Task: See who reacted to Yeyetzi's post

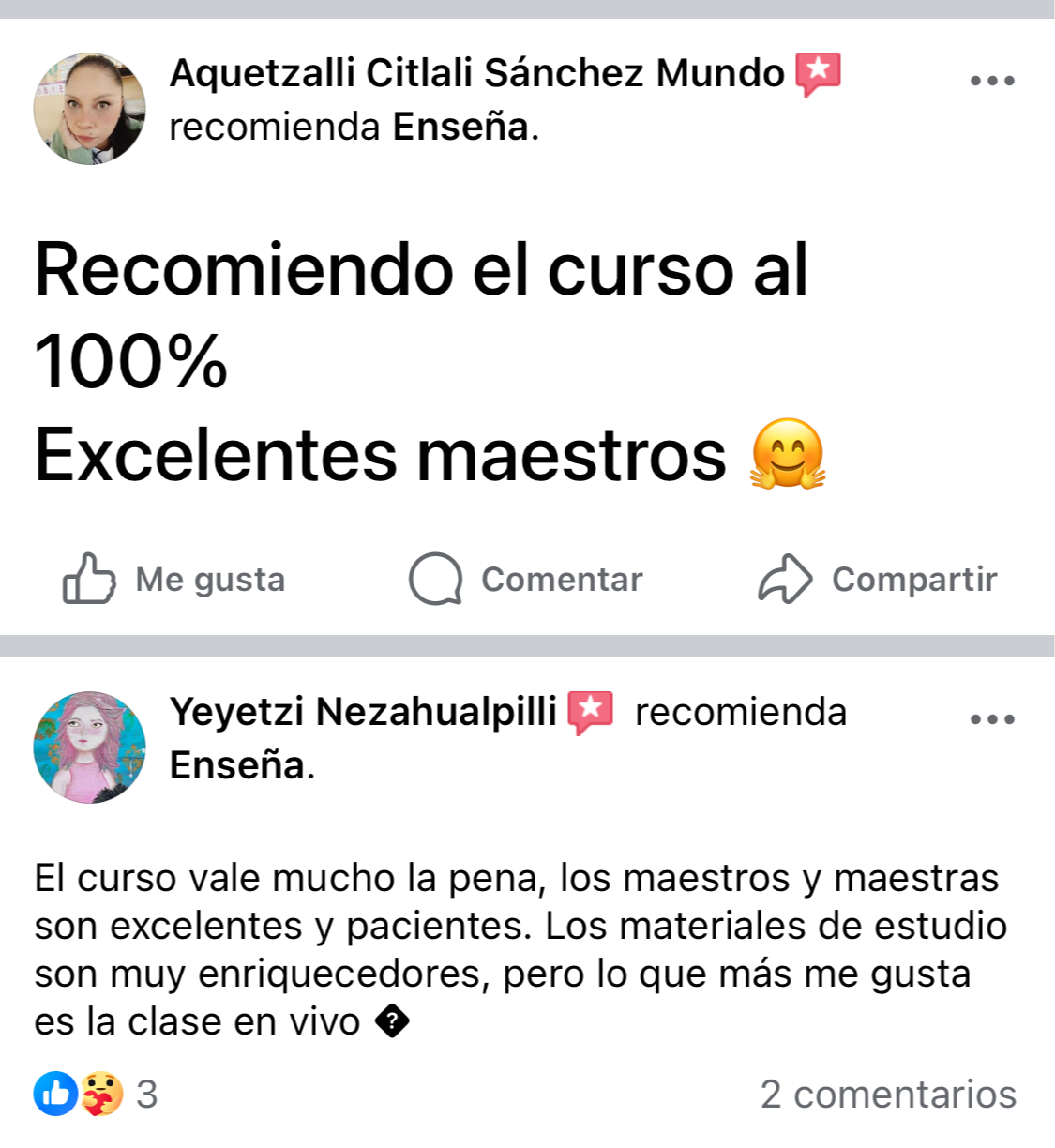Action: [96, 1094]
